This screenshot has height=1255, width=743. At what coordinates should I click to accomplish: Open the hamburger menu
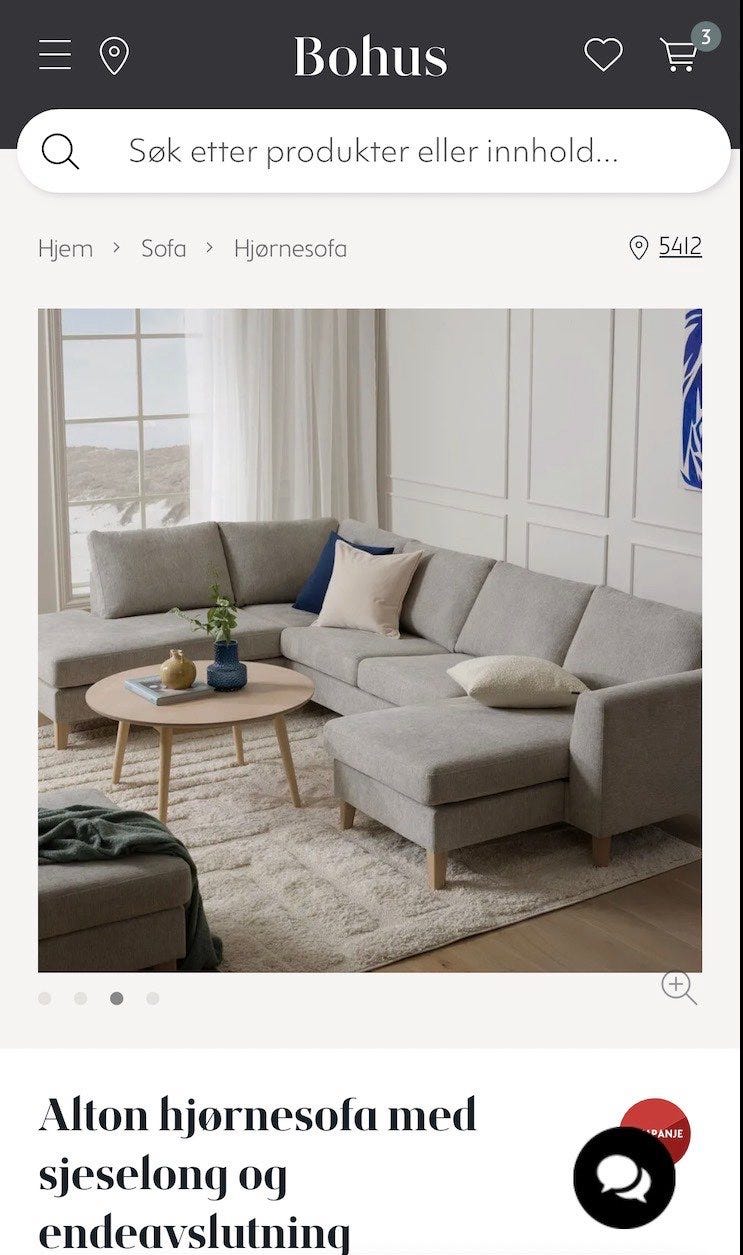55,54
